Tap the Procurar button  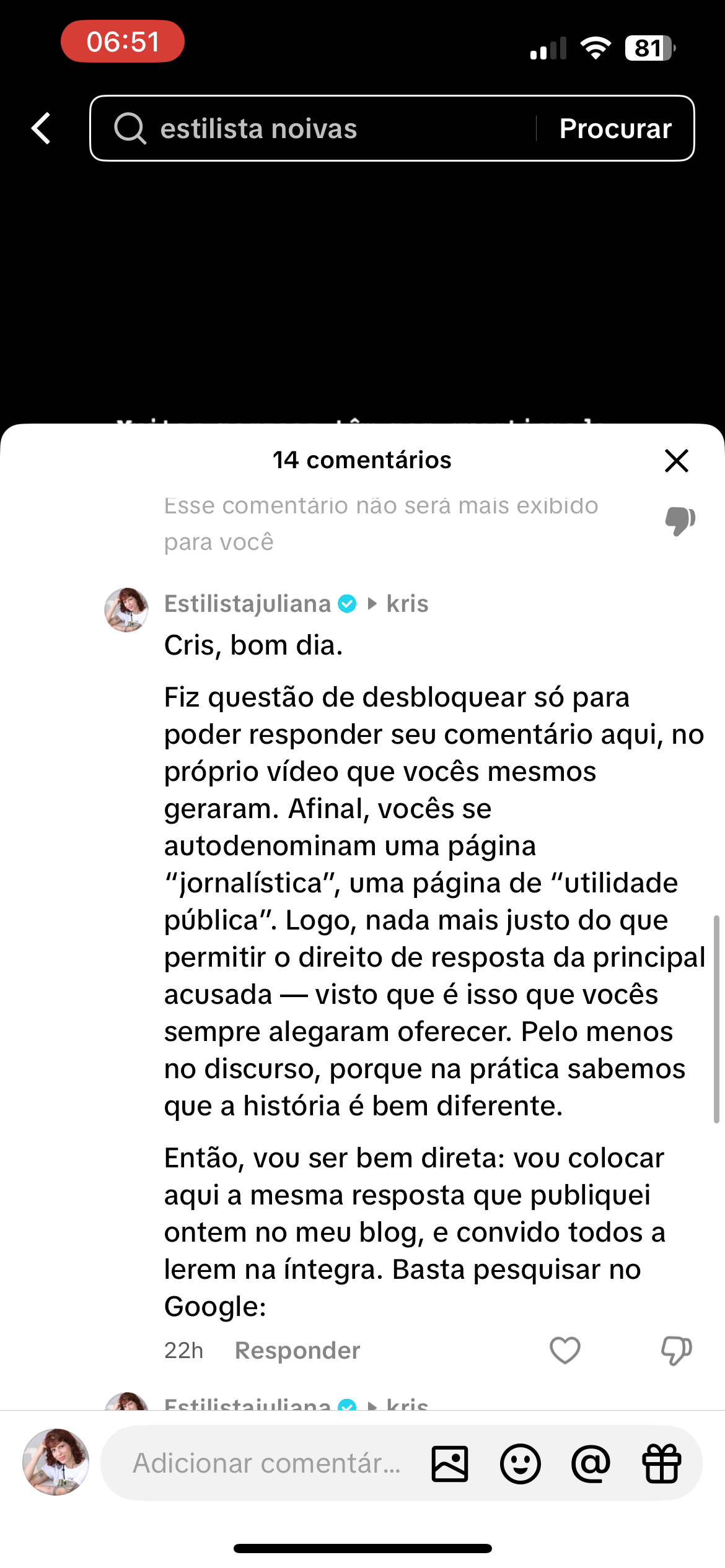[615, 129]
